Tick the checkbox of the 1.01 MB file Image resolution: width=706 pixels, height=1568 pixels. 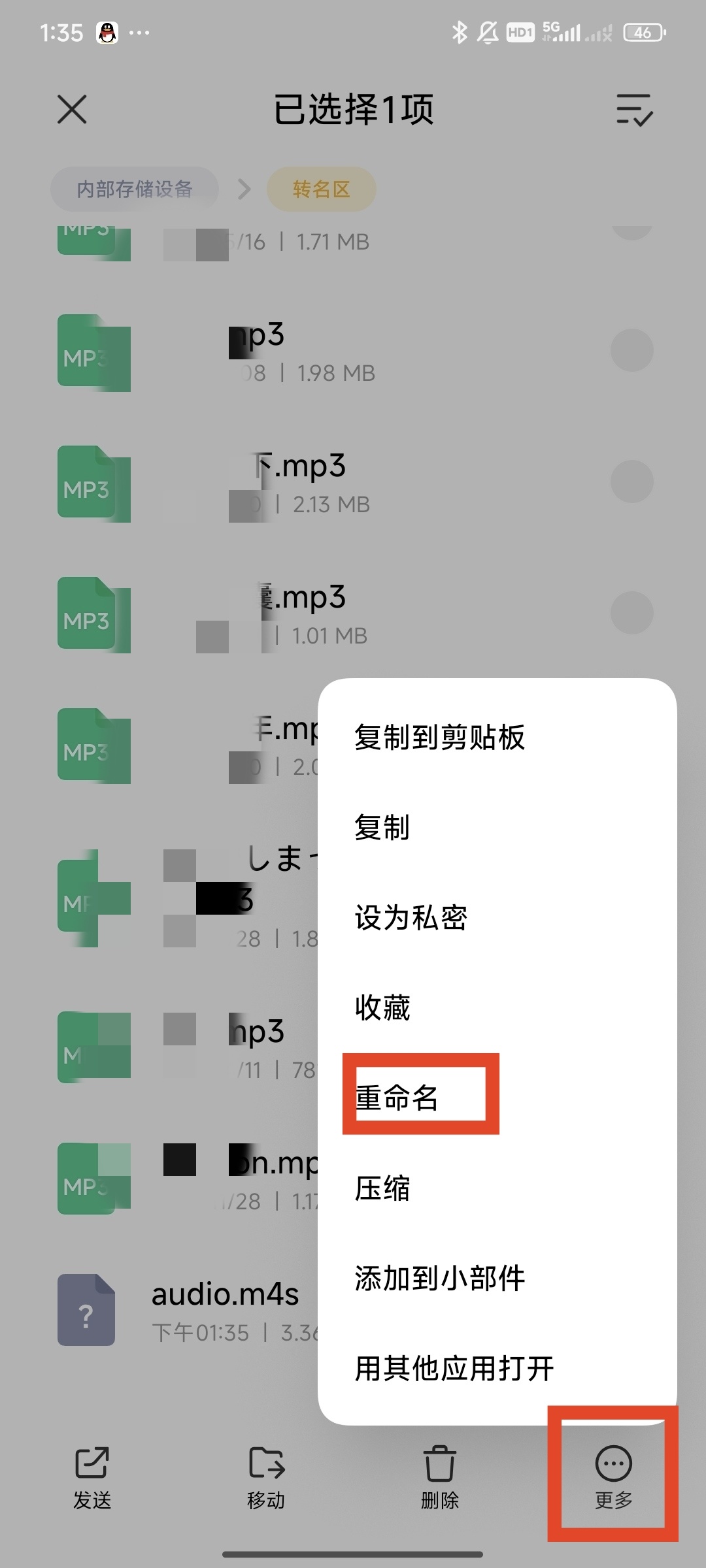coord(631,613)
